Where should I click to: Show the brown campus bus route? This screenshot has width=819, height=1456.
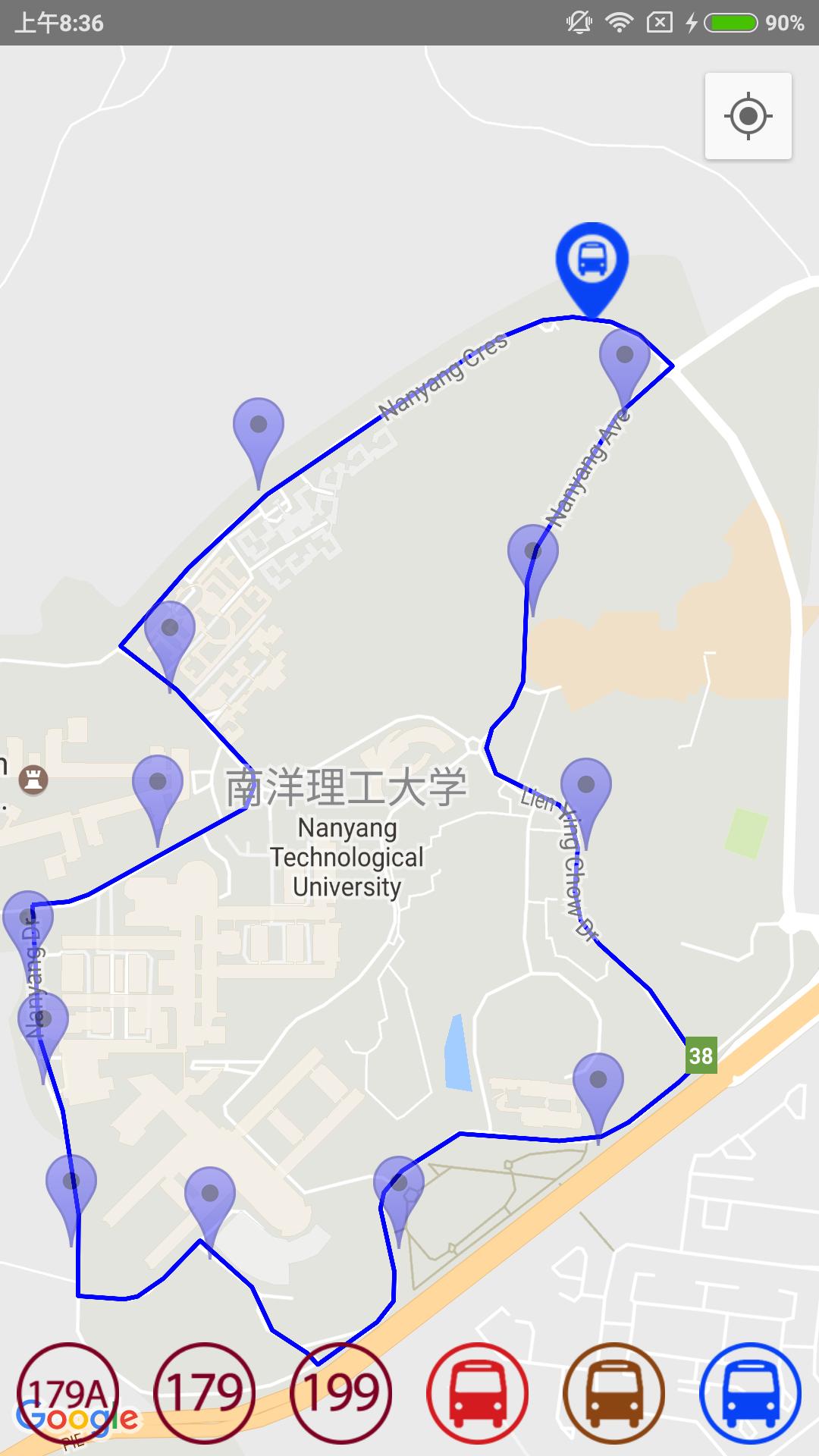coord(614,1394)
